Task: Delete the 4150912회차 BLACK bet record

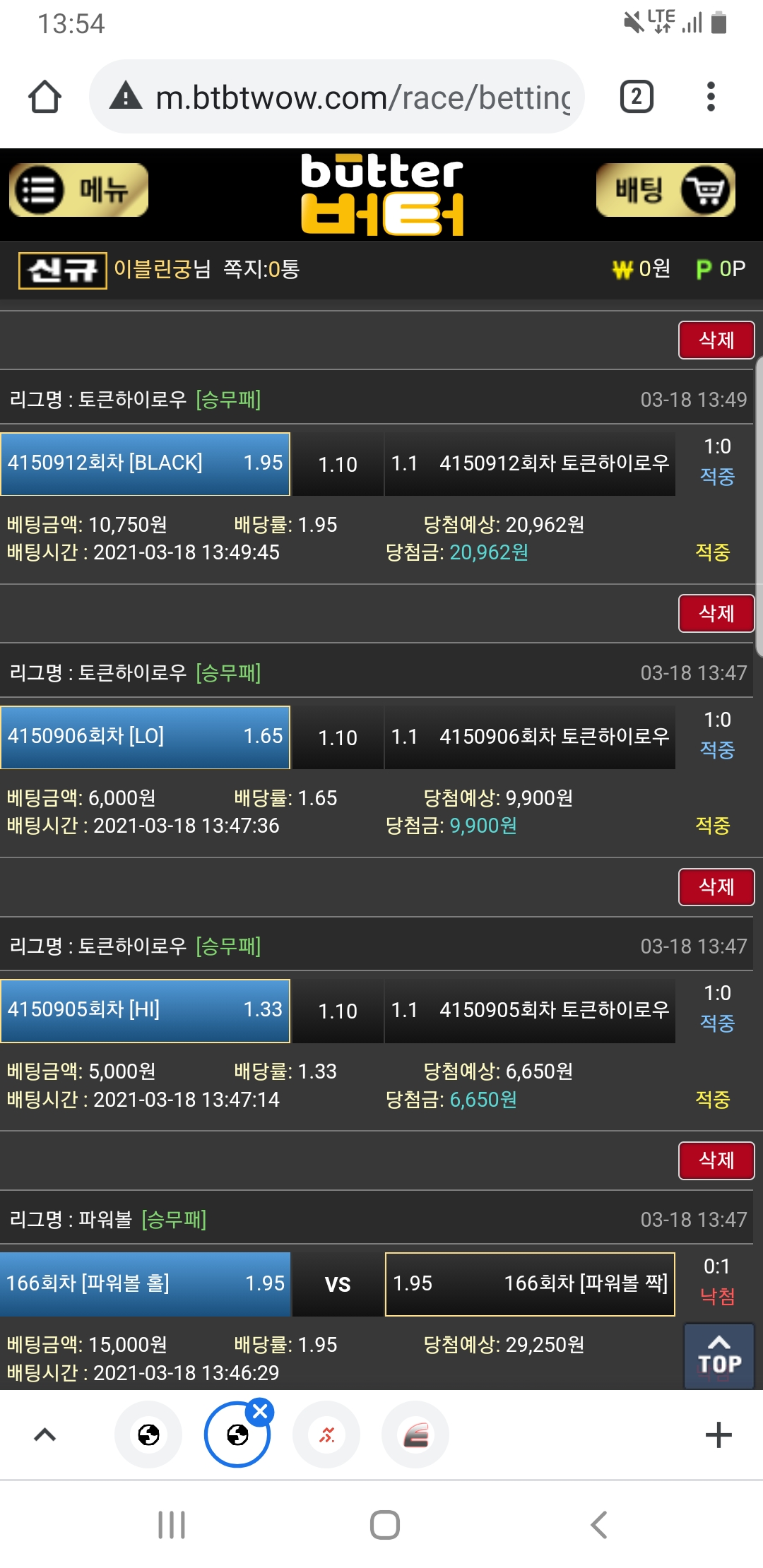Action: (716, 340)
